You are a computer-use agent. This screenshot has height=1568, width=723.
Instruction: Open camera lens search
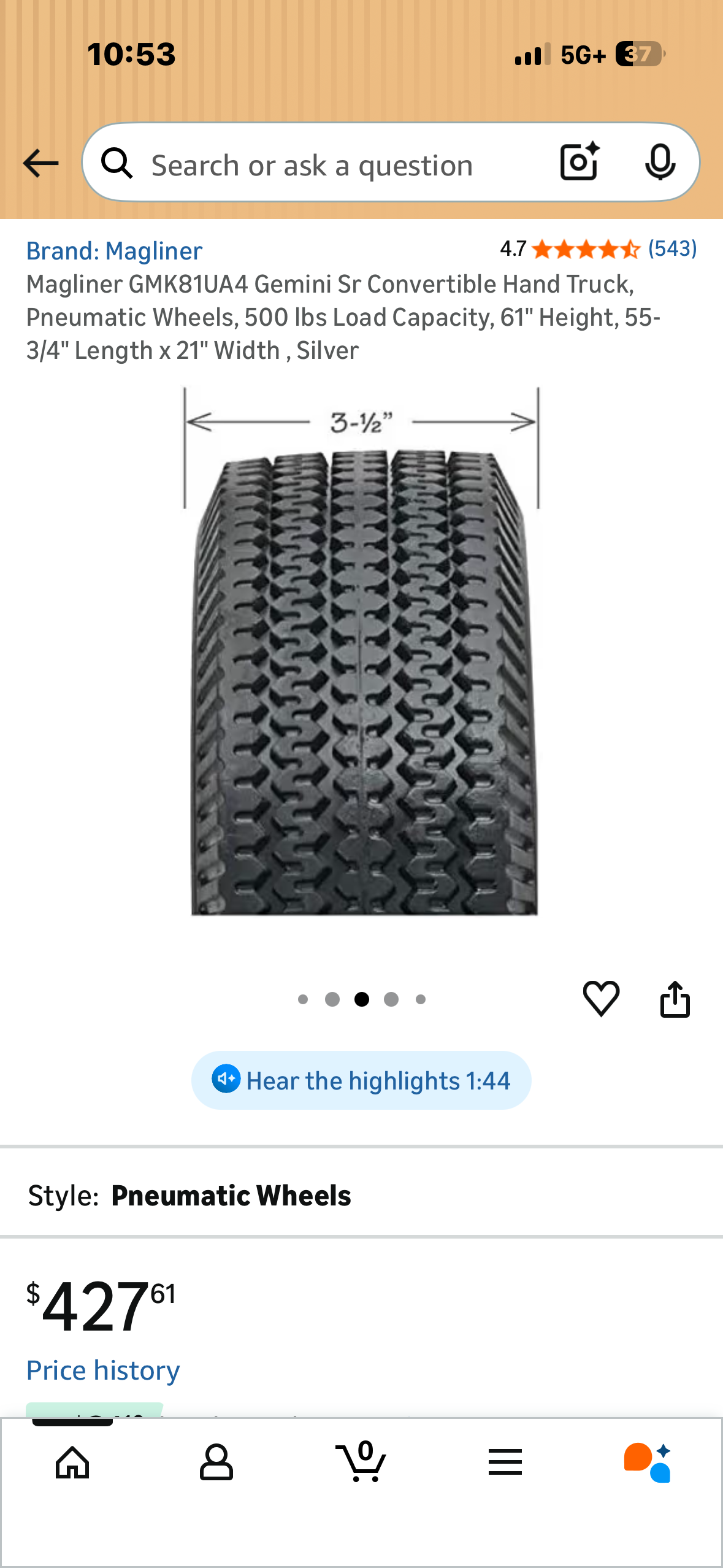pos(579,163)
